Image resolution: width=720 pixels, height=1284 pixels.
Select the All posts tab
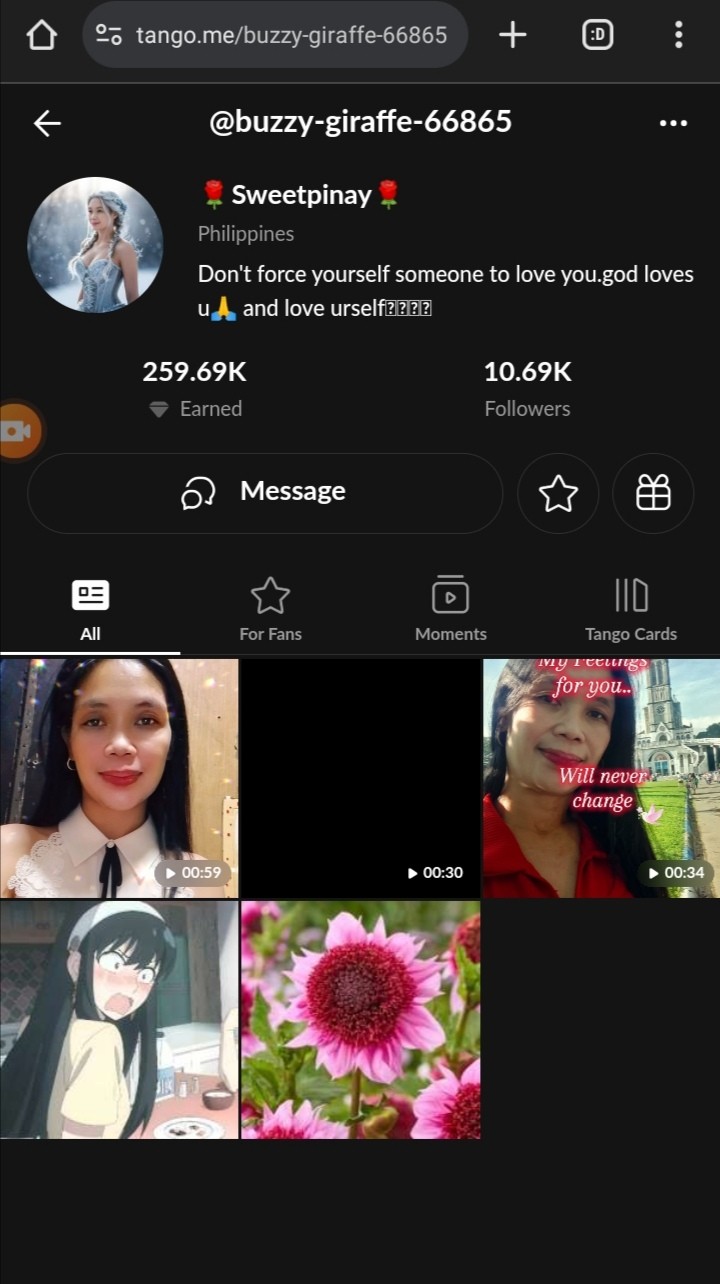point(90,609)
